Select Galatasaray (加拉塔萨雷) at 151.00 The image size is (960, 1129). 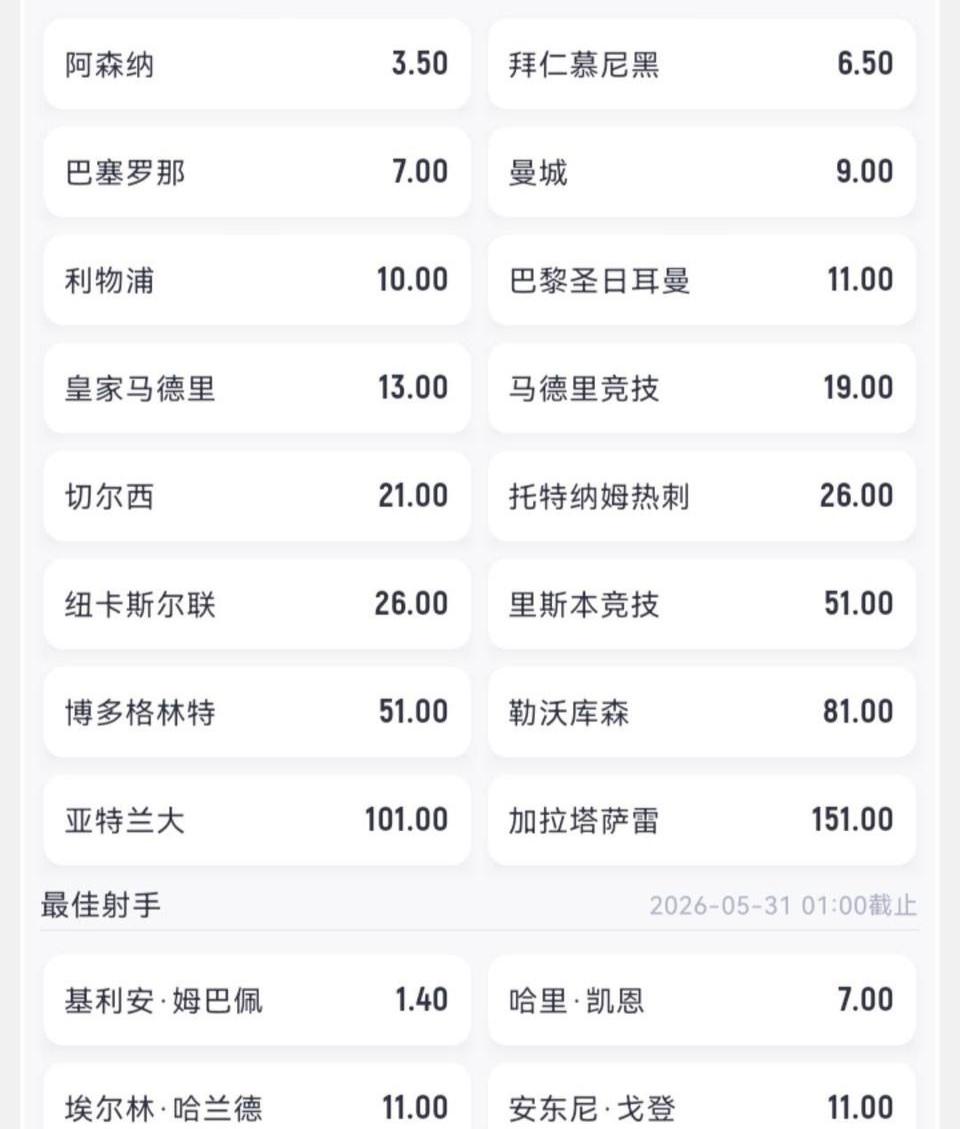click(x=700, y=820)
